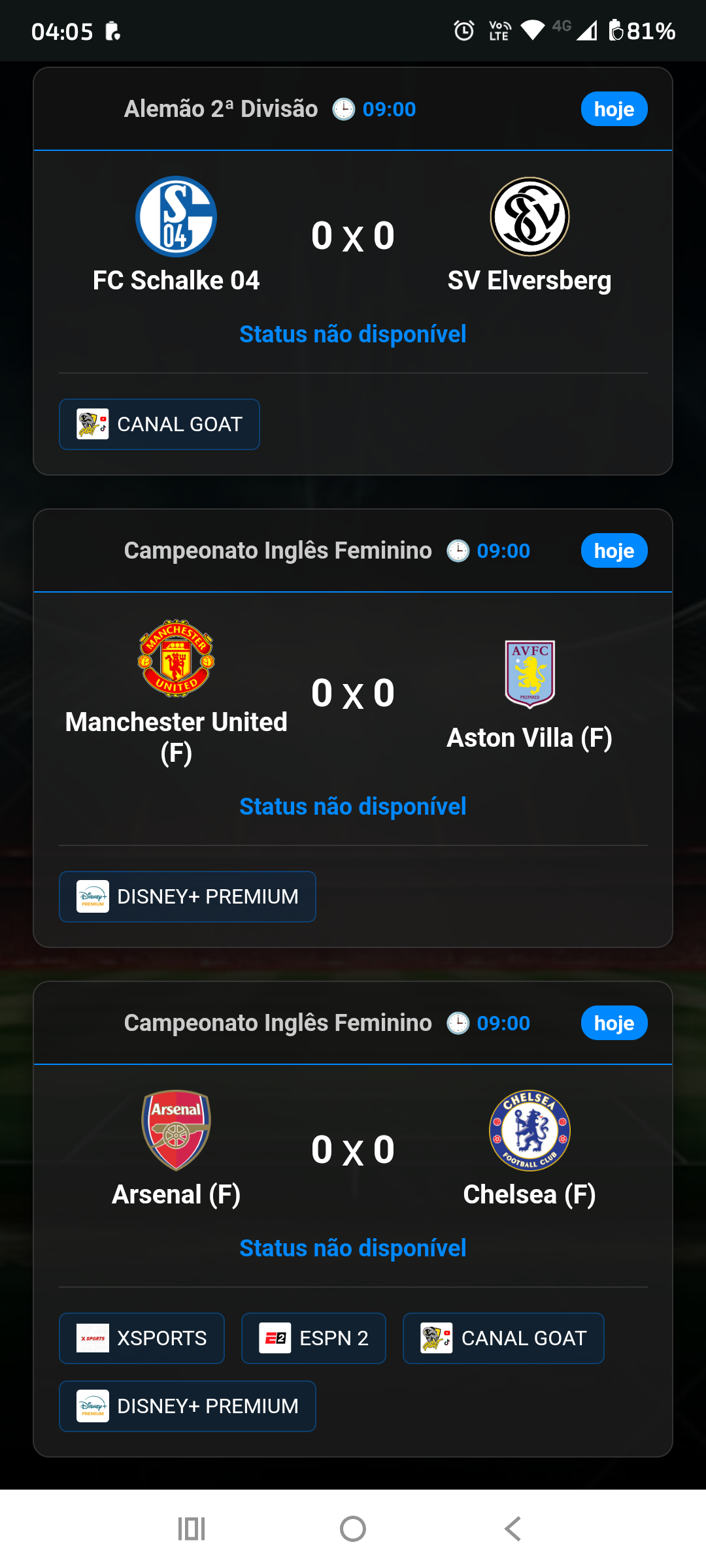
Task: Click the Chelsea club crest
Action: click(529, 1131)
